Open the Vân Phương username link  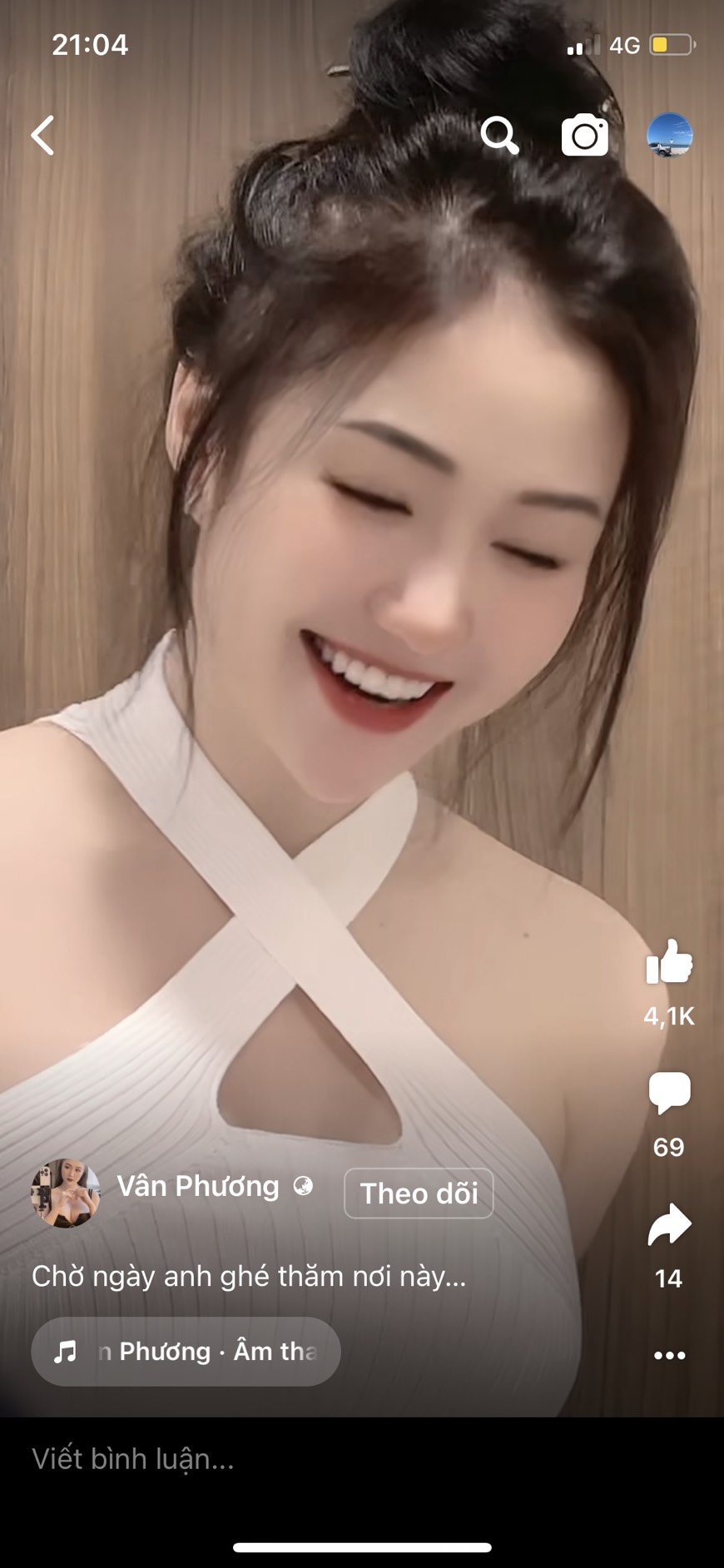tap(198, 1186)
